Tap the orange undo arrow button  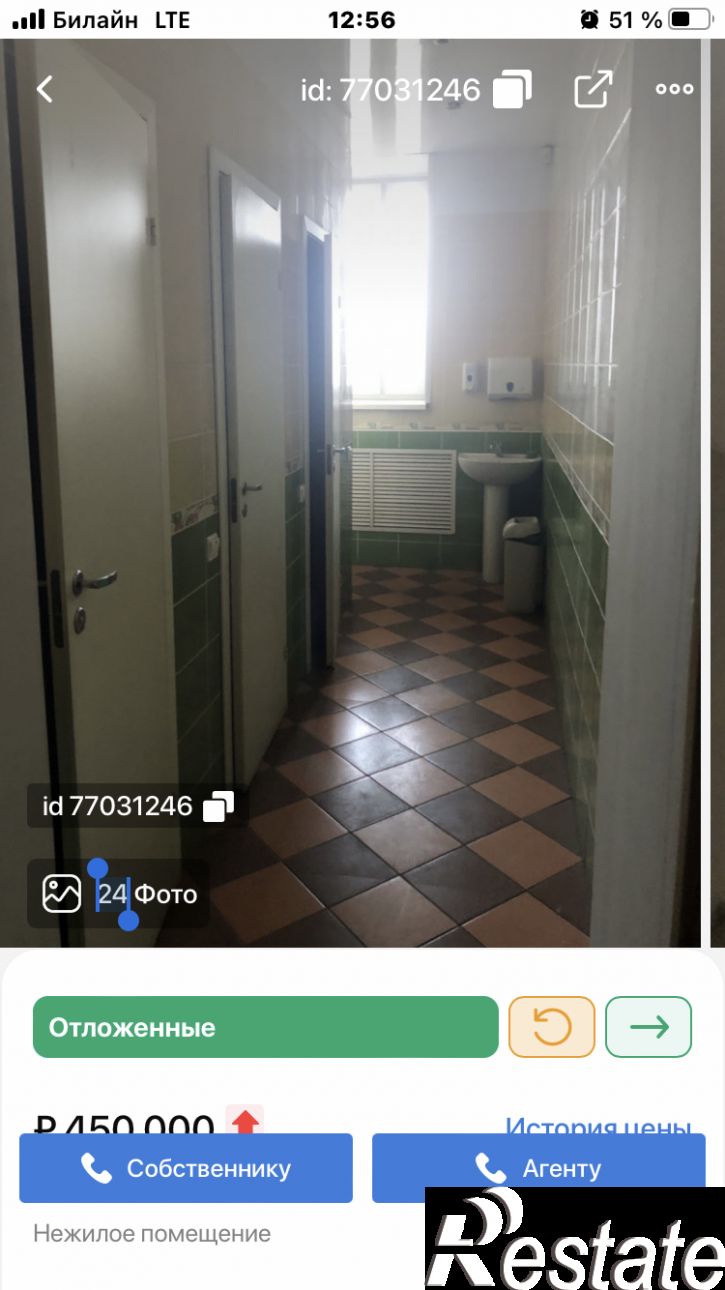point(552,1027)
